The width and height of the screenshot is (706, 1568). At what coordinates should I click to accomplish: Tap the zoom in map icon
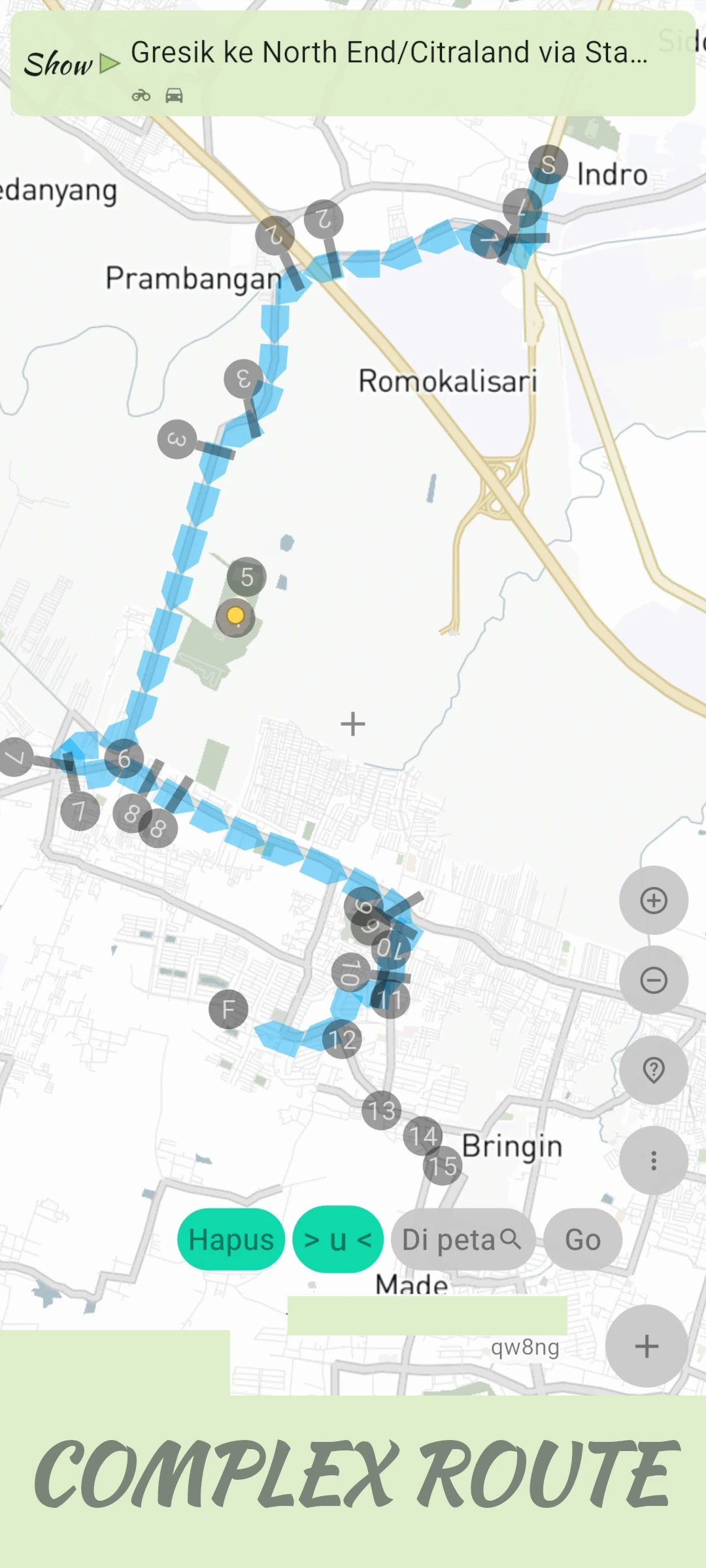point(653,900)
